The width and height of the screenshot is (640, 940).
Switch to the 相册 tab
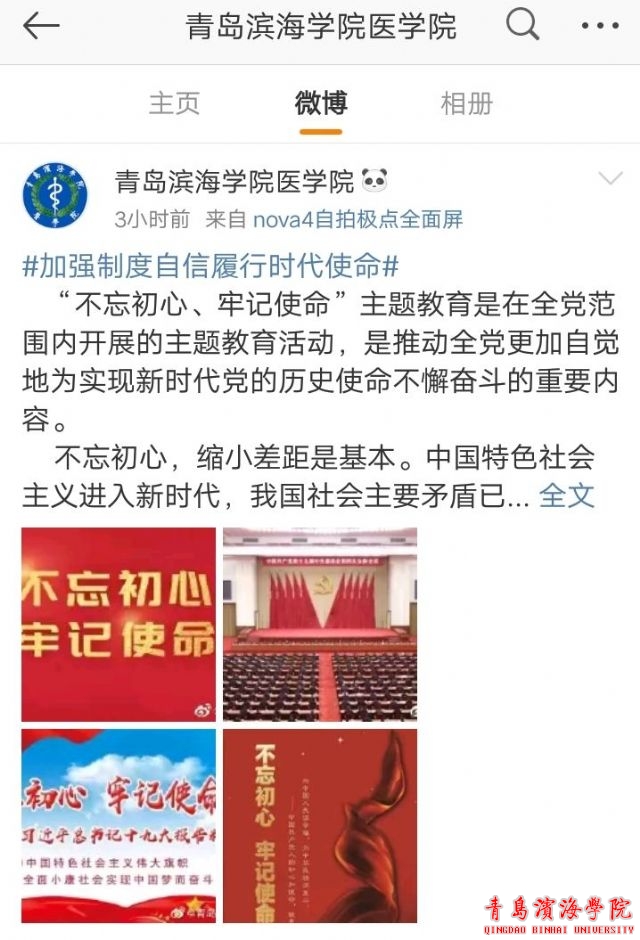(x=466, y=103)
